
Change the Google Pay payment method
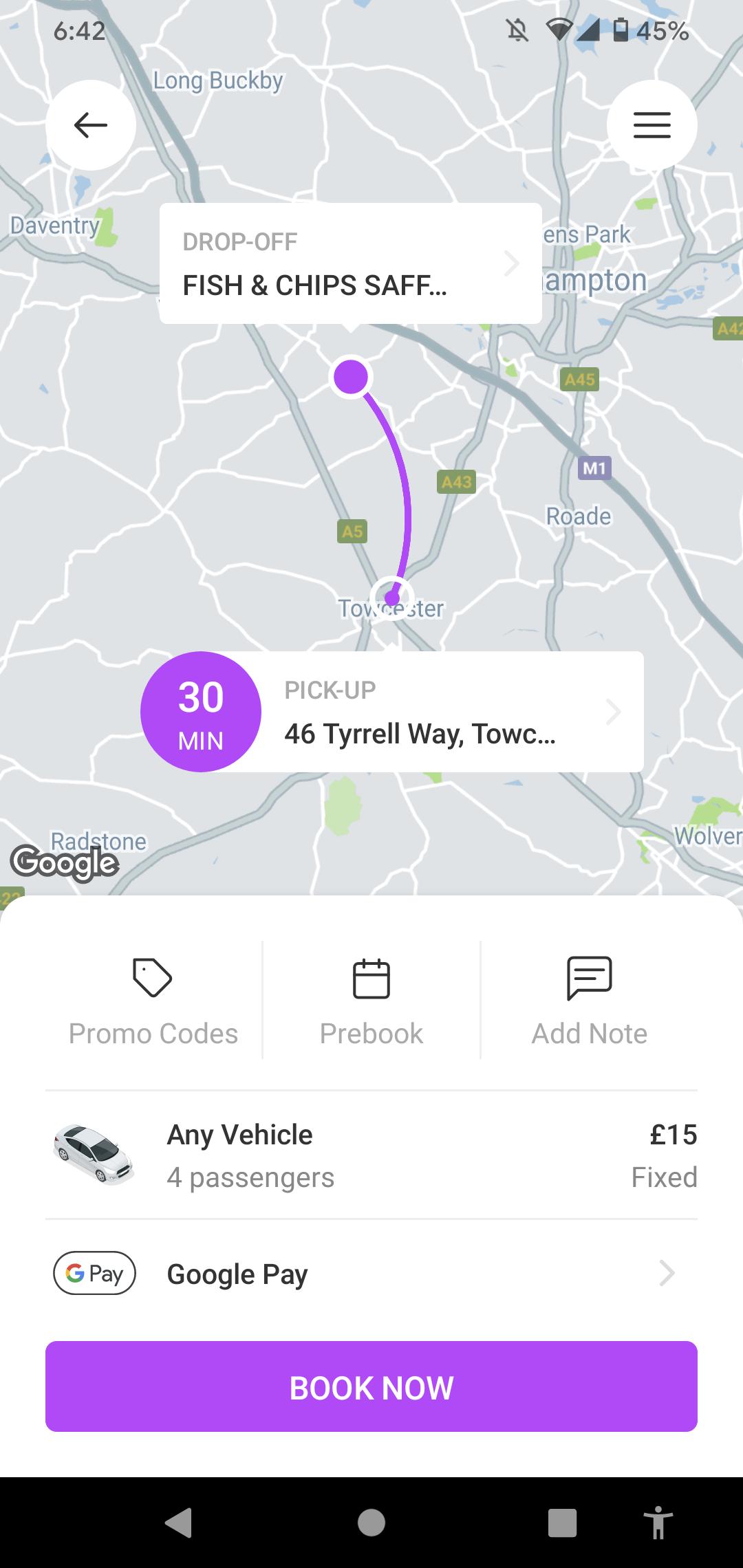371,1274
